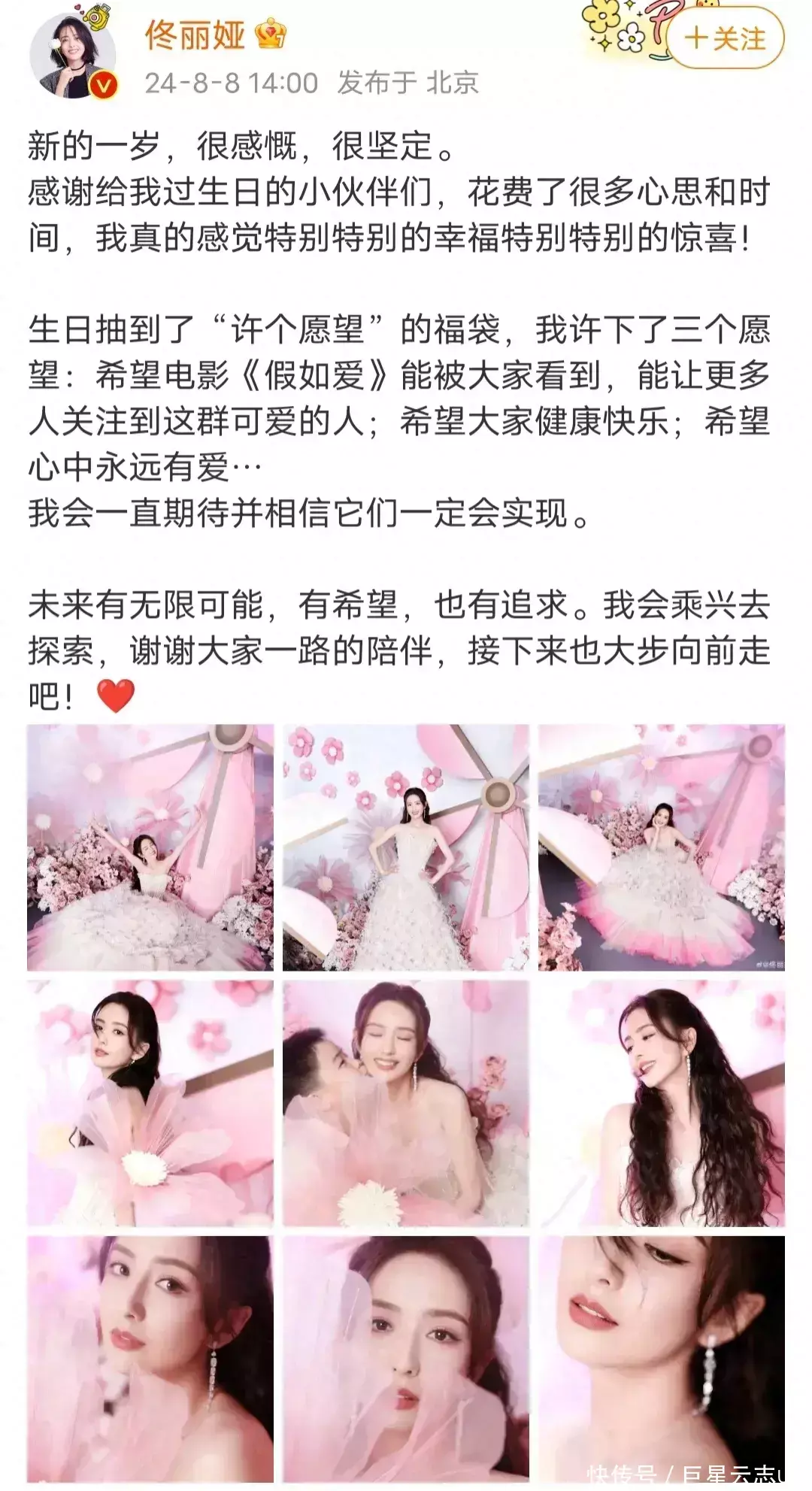Open photo of her with arms raised
Viewport: 812px width, 1491px height.
[150, 847]
